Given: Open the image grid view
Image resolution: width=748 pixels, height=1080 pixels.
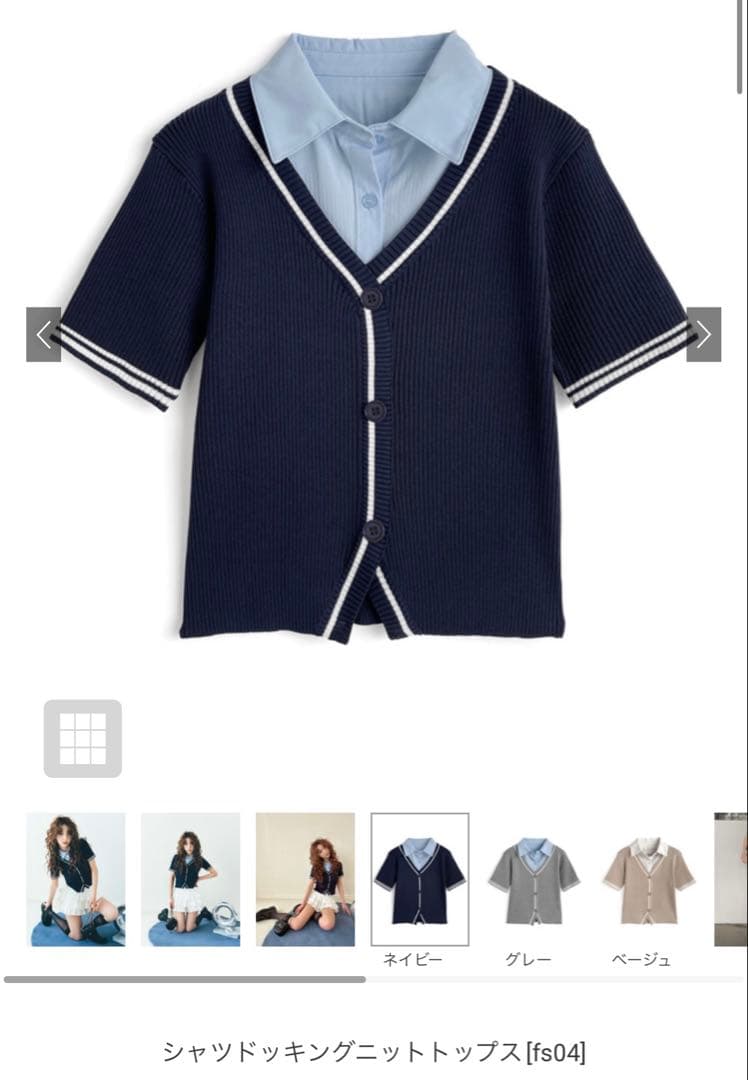Looking at the screenshot, I should (x=83, y=738).
